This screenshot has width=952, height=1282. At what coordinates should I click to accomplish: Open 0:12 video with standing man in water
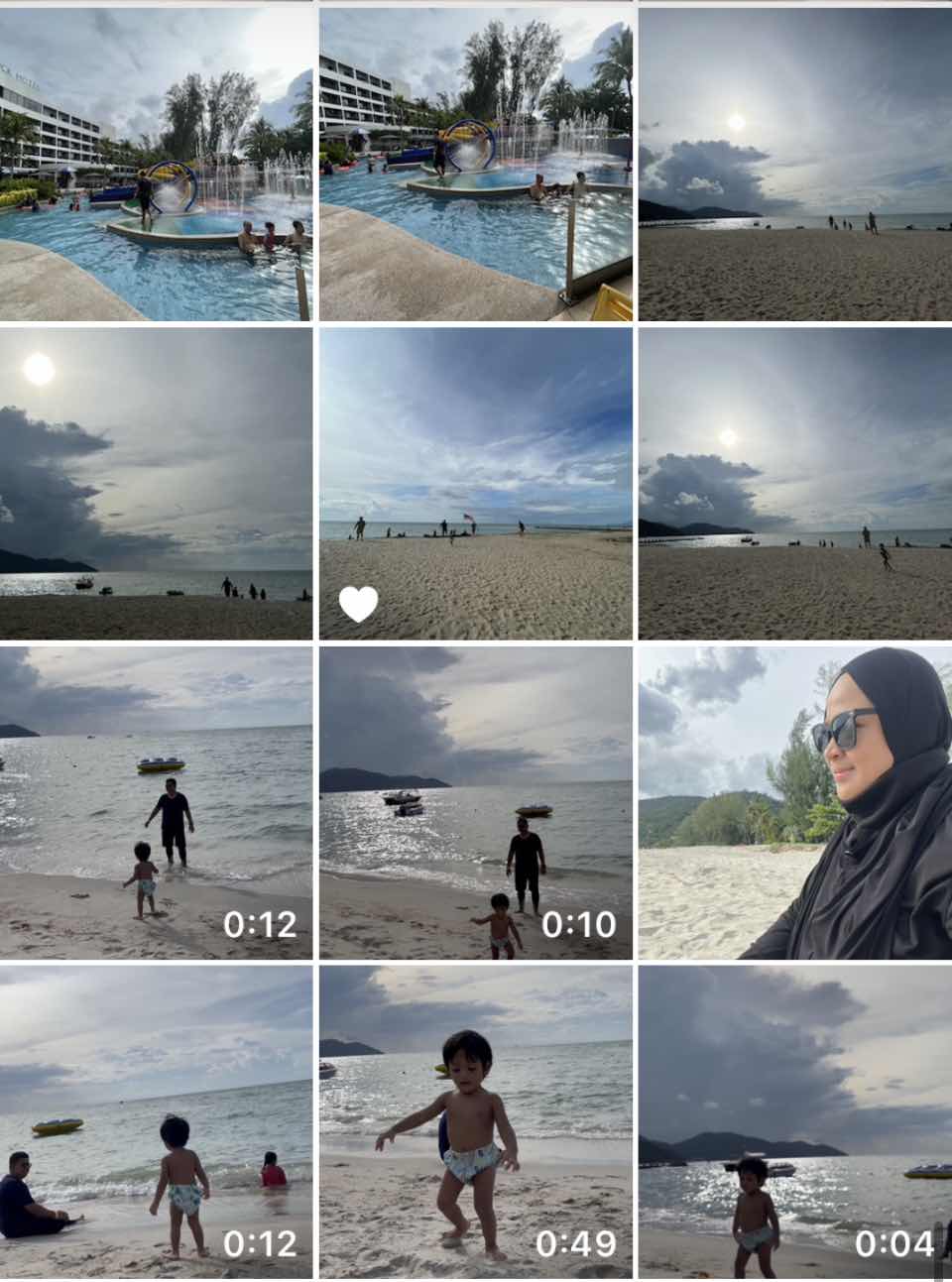[156, 803]
